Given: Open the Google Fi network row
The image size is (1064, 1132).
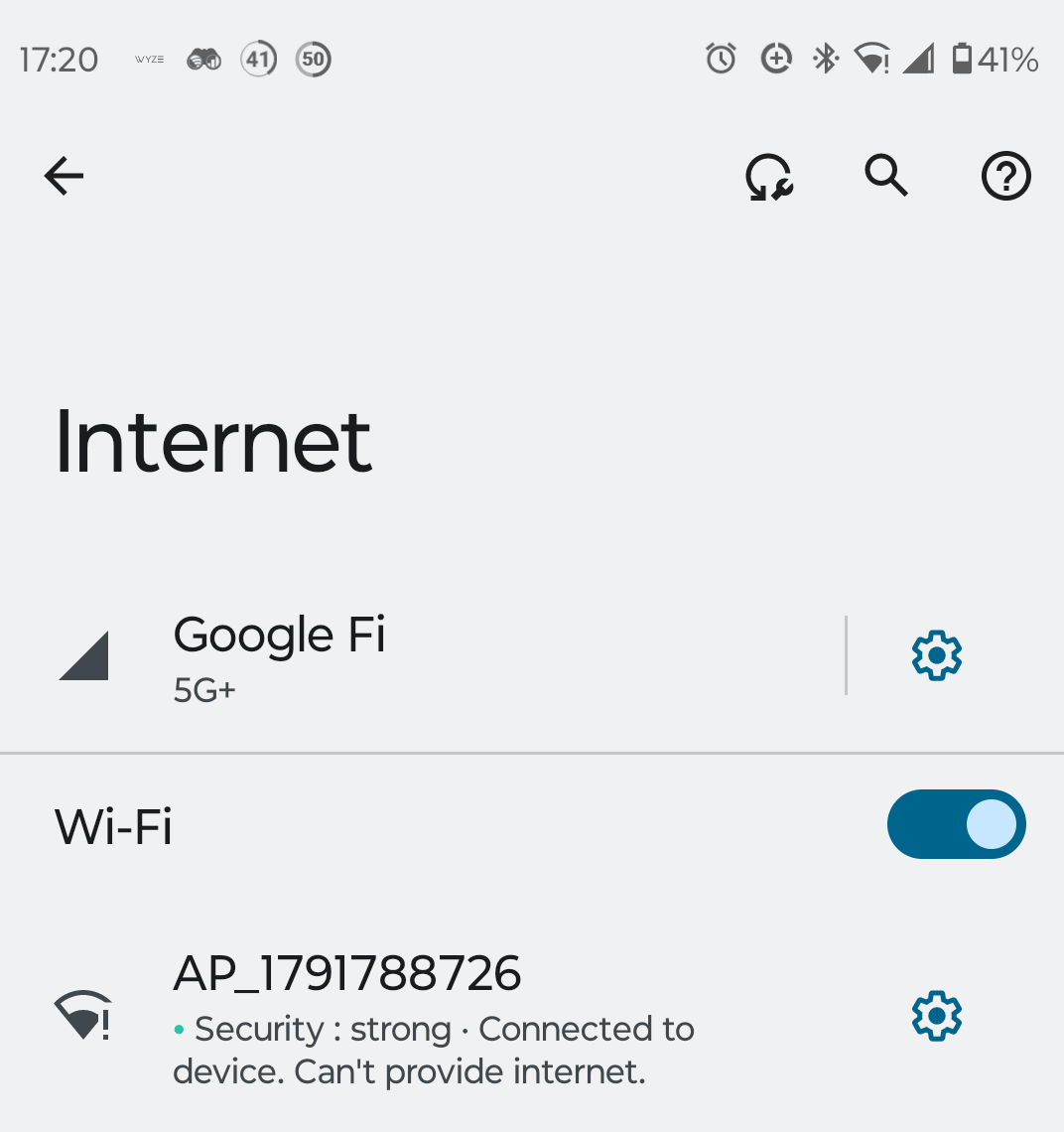Looking at the screenshot, I should (x=397, y=655).
